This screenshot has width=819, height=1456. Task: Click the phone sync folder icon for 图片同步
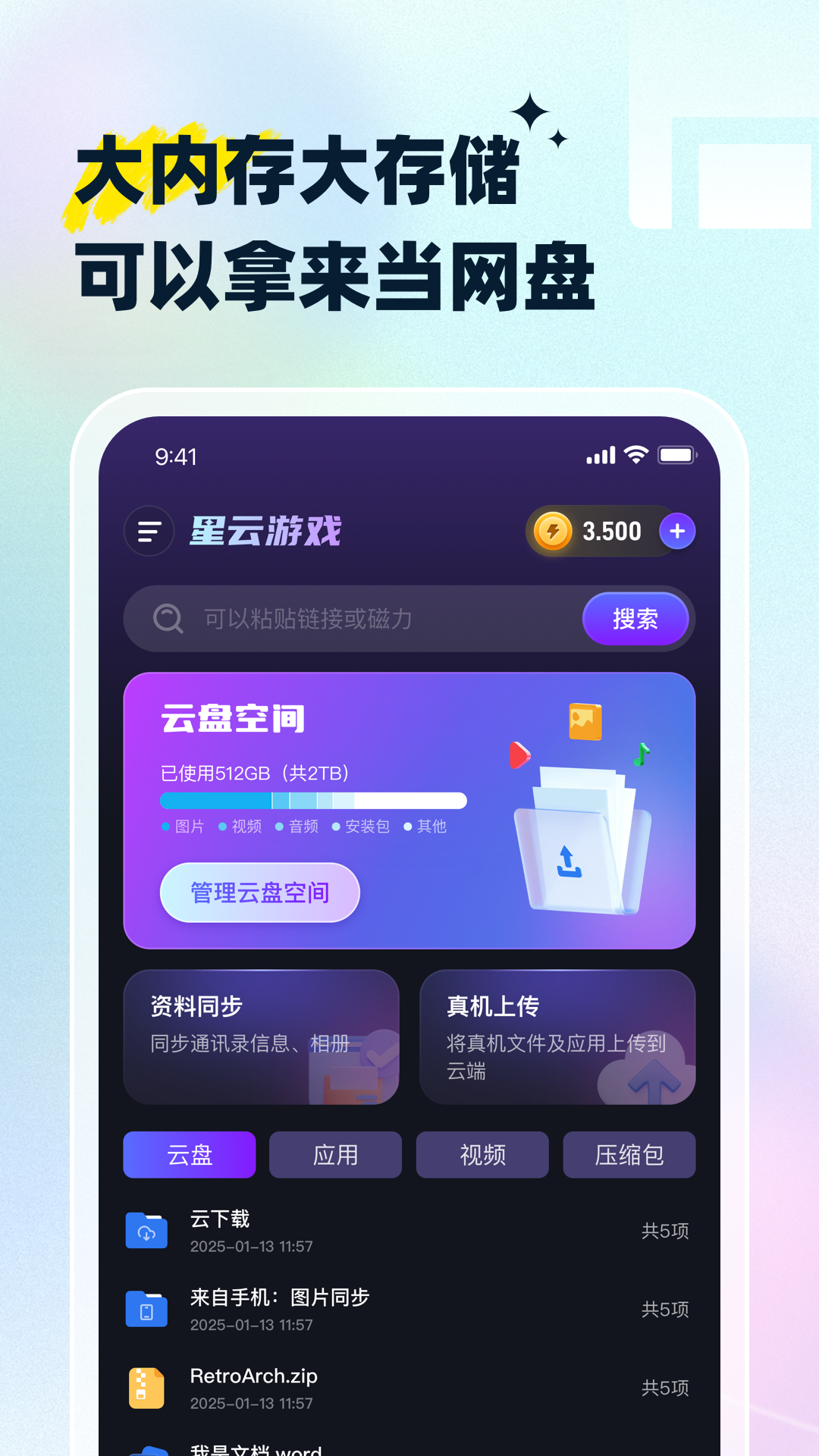pos(146,1308)
